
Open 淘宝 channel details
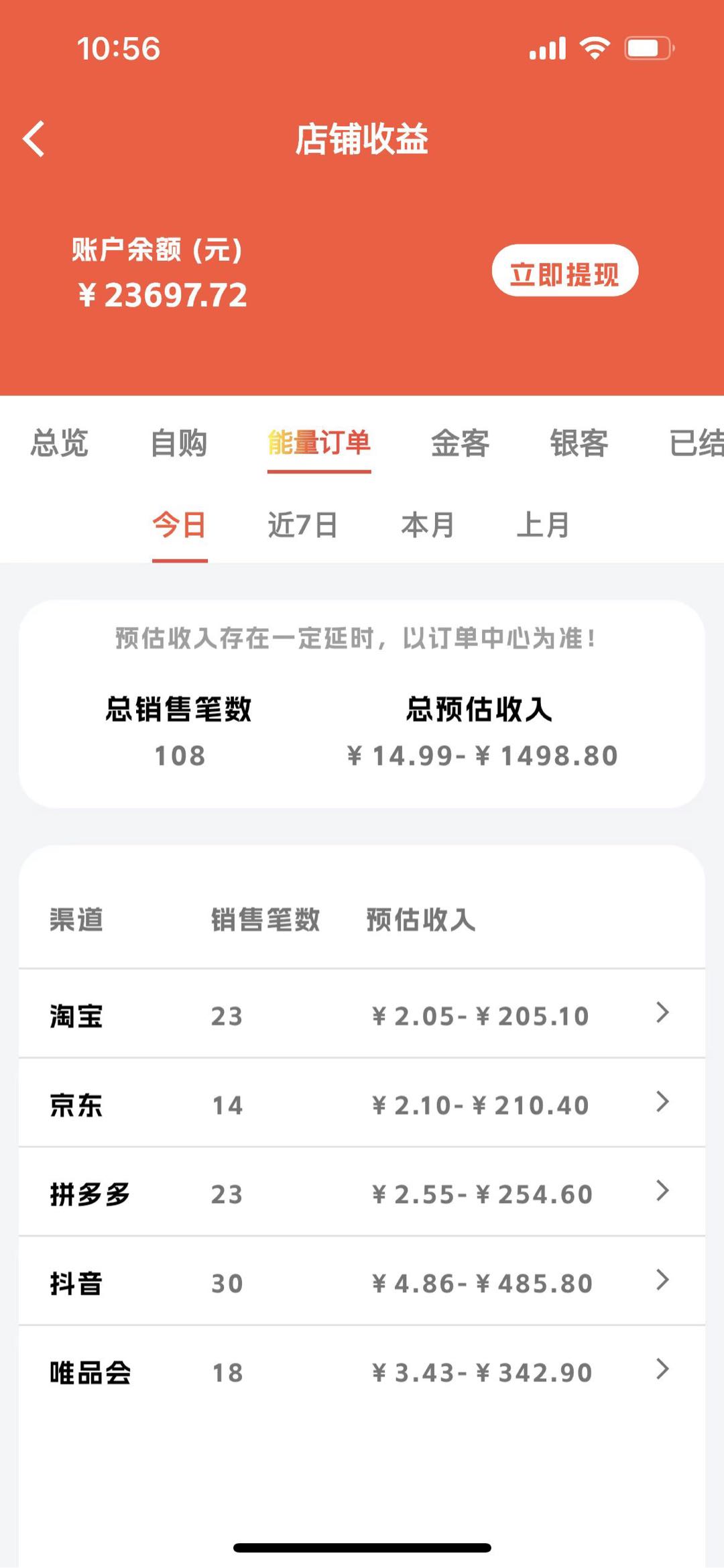pos(362,1015)
